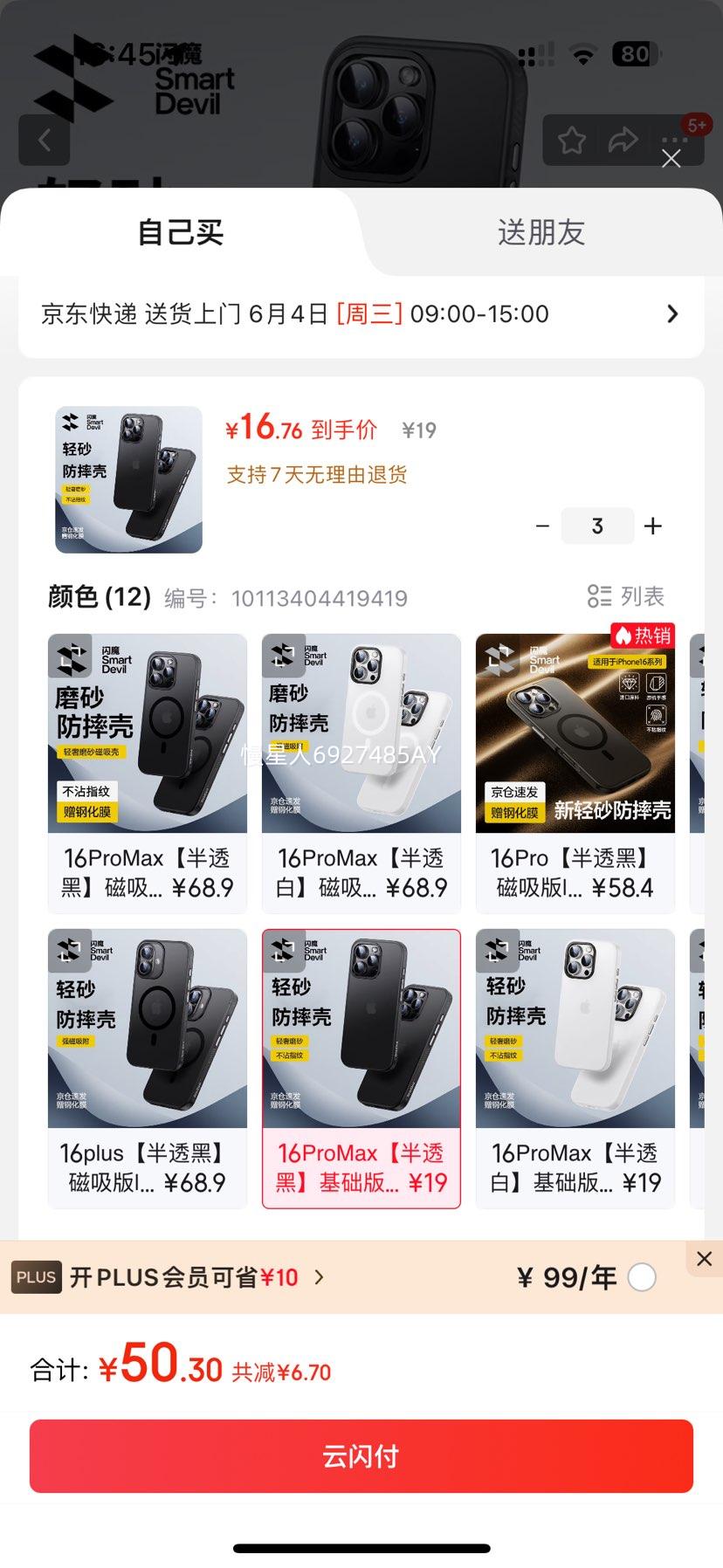Tap the 云闪付 payment button
The image size is (723, 1568).
[361, 1455]
